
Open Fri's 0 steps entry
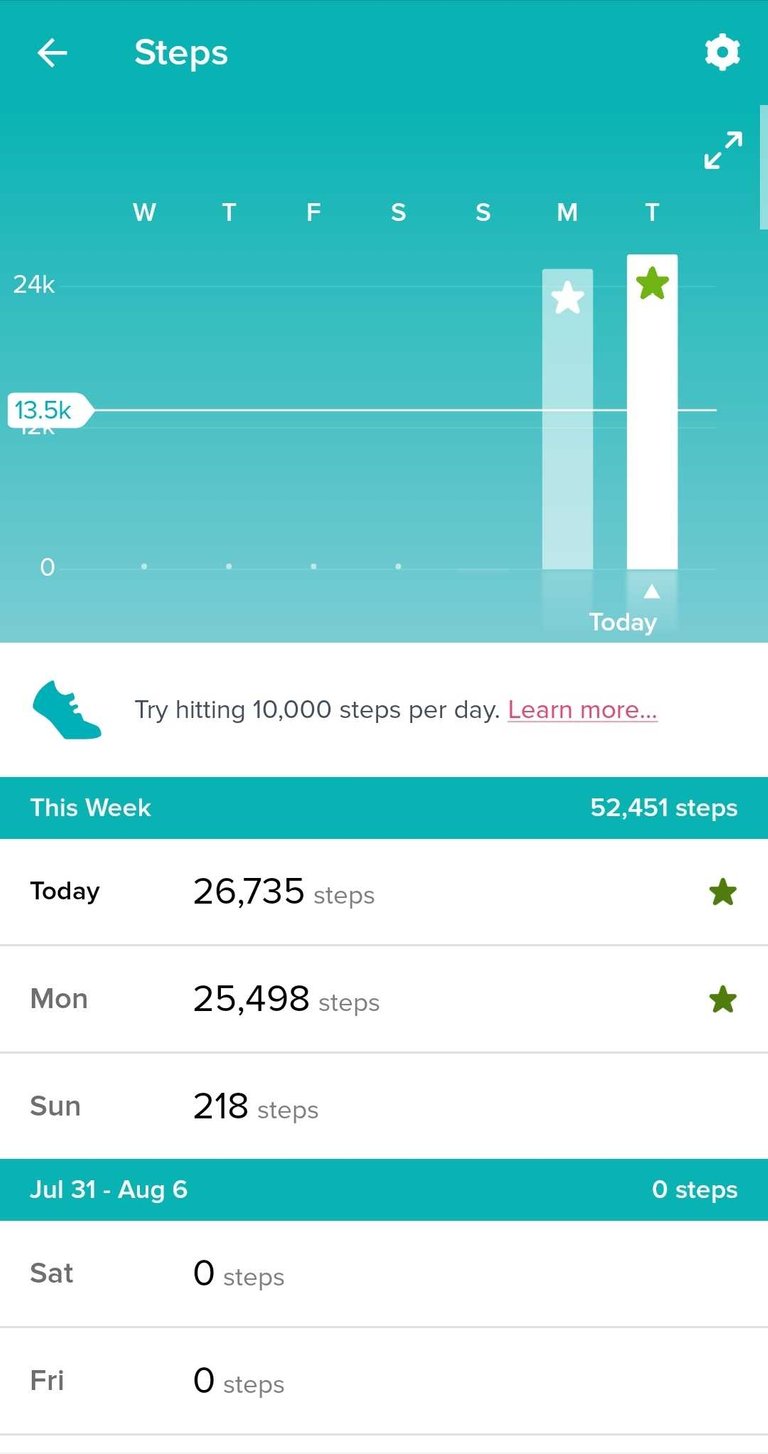[384, 1381]
